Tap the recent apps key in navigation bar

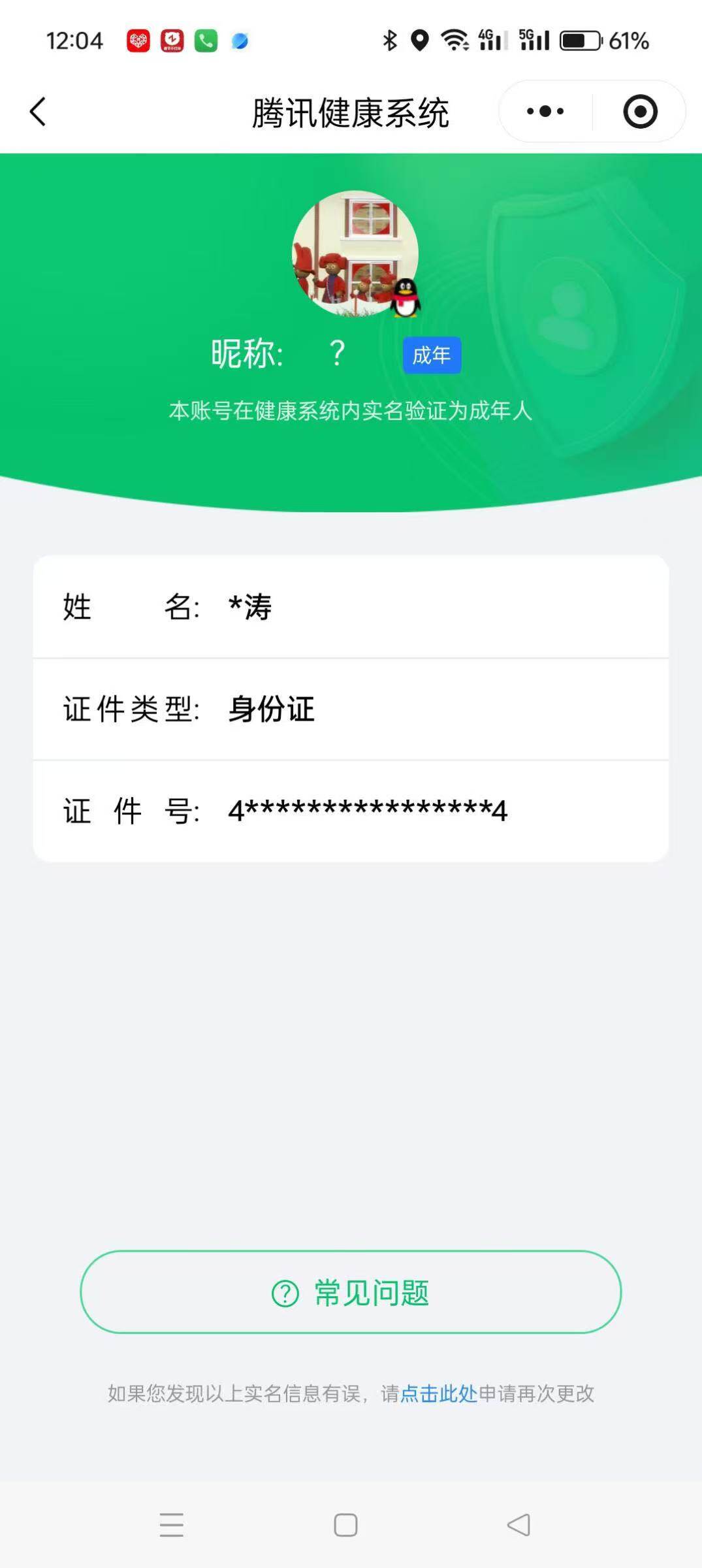172,1525
